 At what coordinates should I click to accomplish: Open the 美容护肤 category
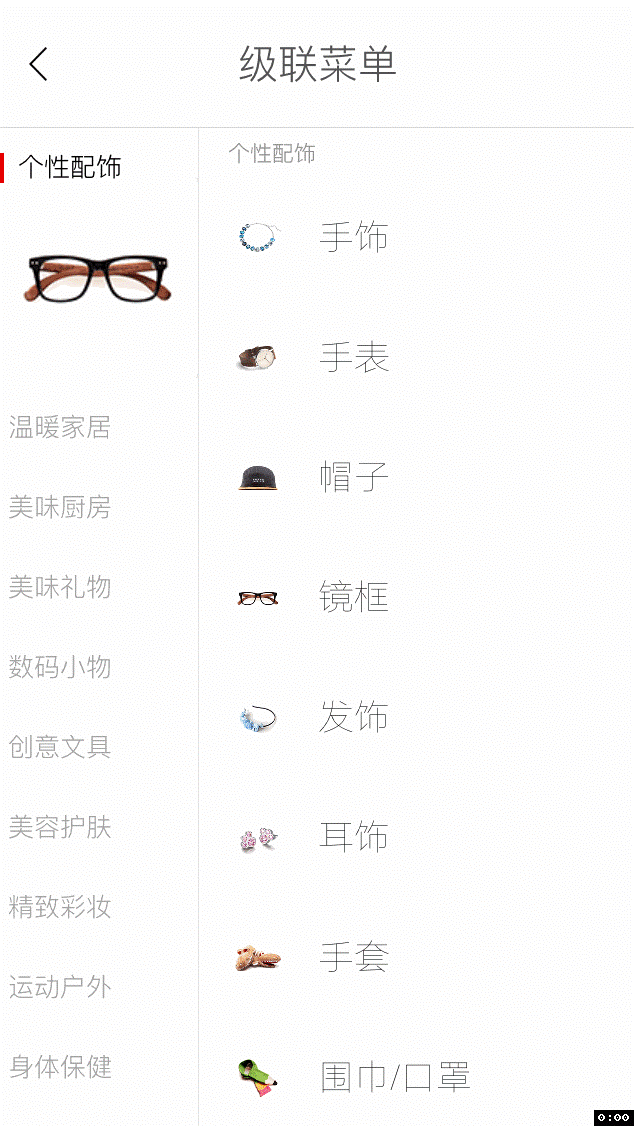tap(60, 827)
